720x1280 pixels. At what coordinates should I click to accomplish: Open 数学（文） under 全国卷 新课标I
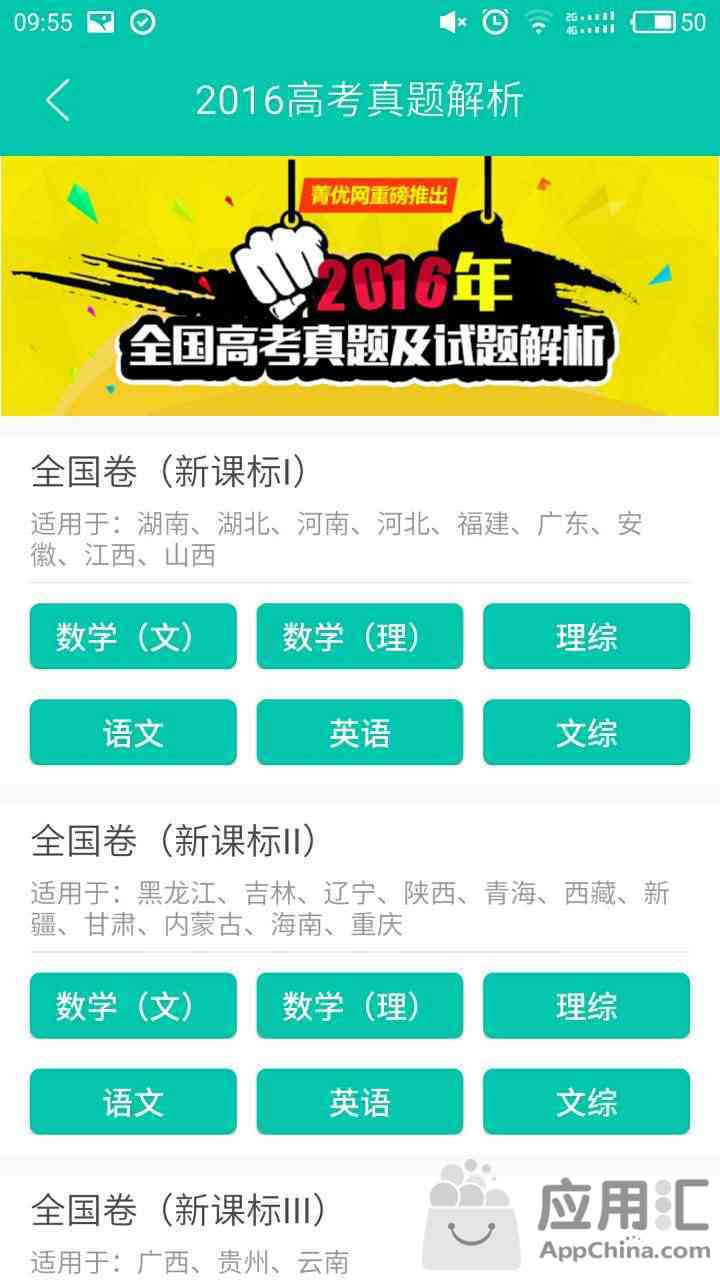133,636
